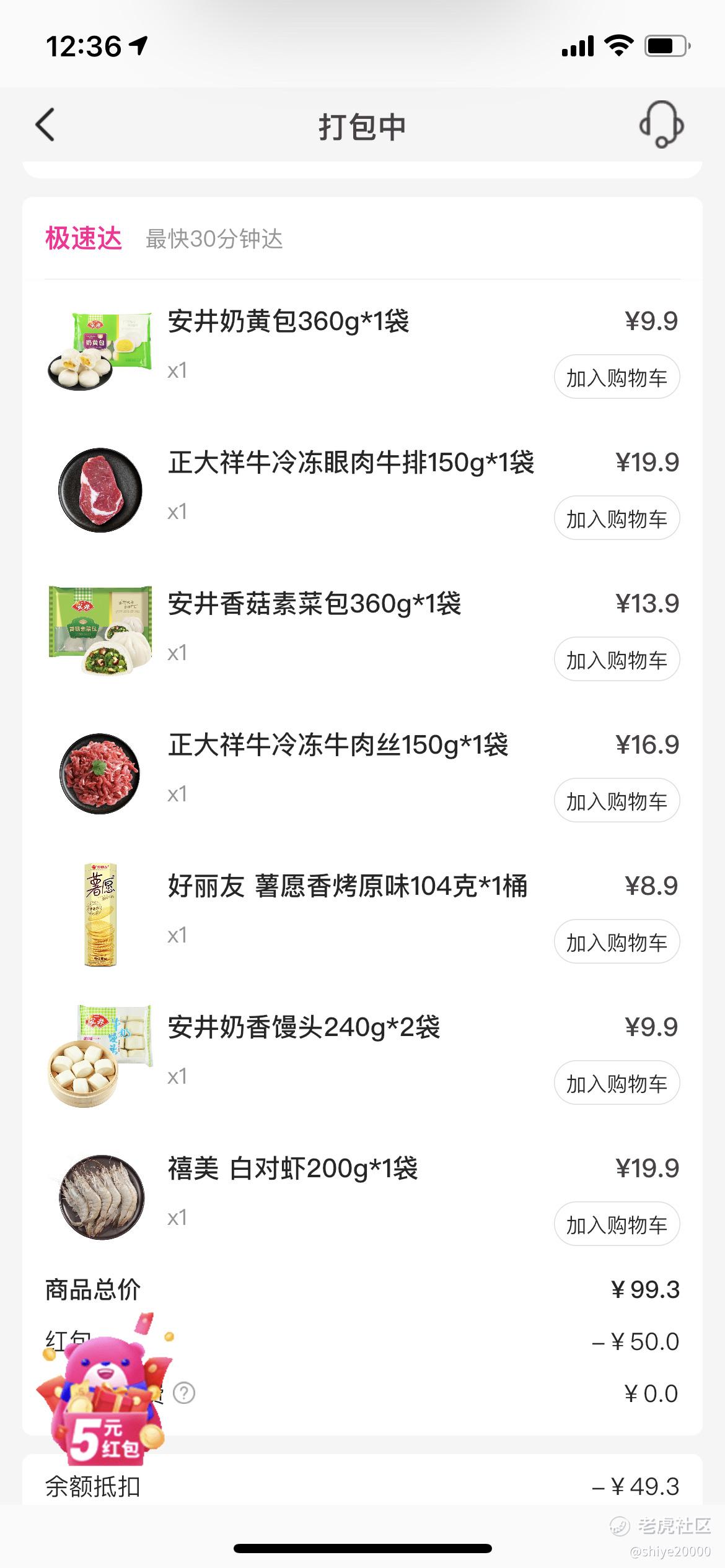The height and width of the screenshot is (1568, 725).
Task: Go back from the 打包中 order page
Action: tap(45, 125)
